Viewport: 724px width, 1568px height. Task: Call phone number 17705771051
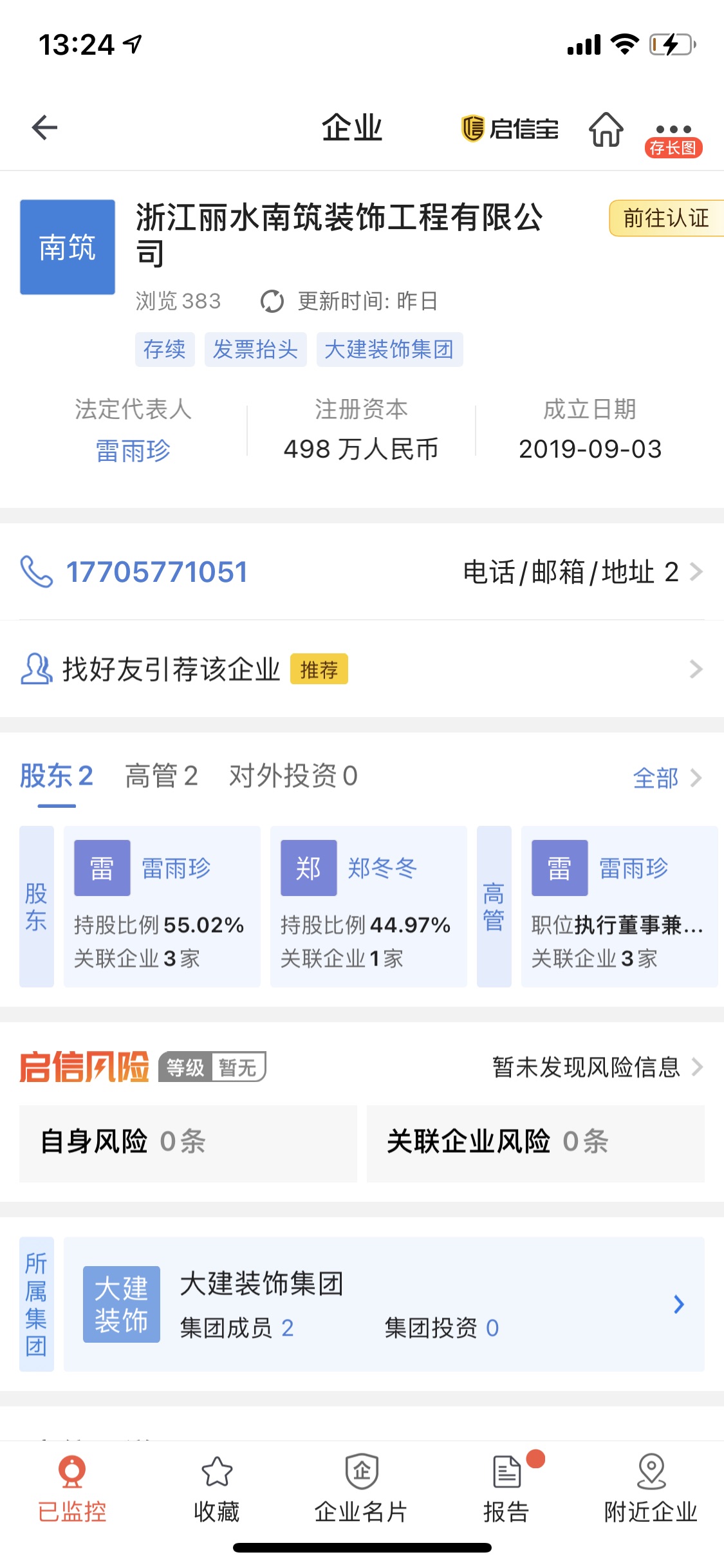(156, 572)
